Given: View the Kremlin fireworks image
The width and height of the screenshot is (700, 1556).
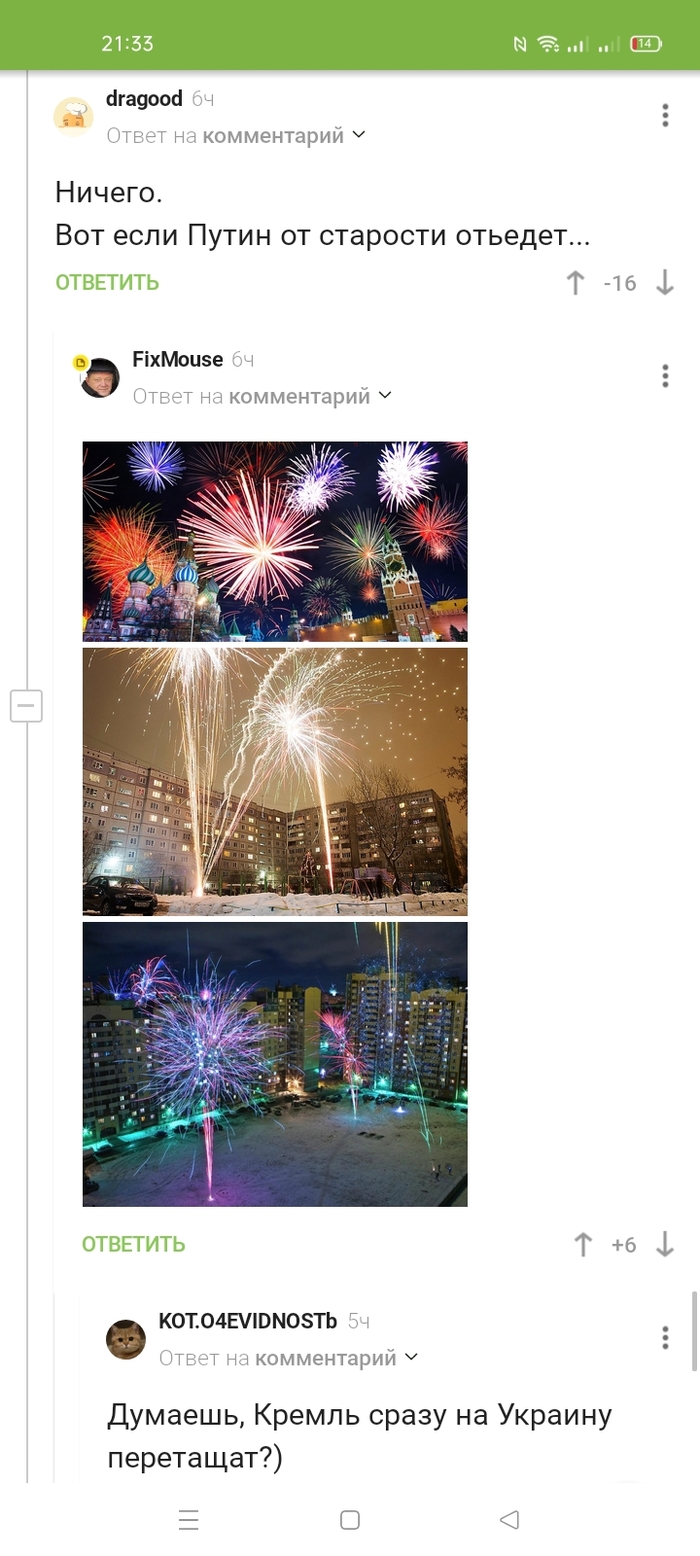Looking at the screenshot, I should pyautogui.click(x=275, y=541).
